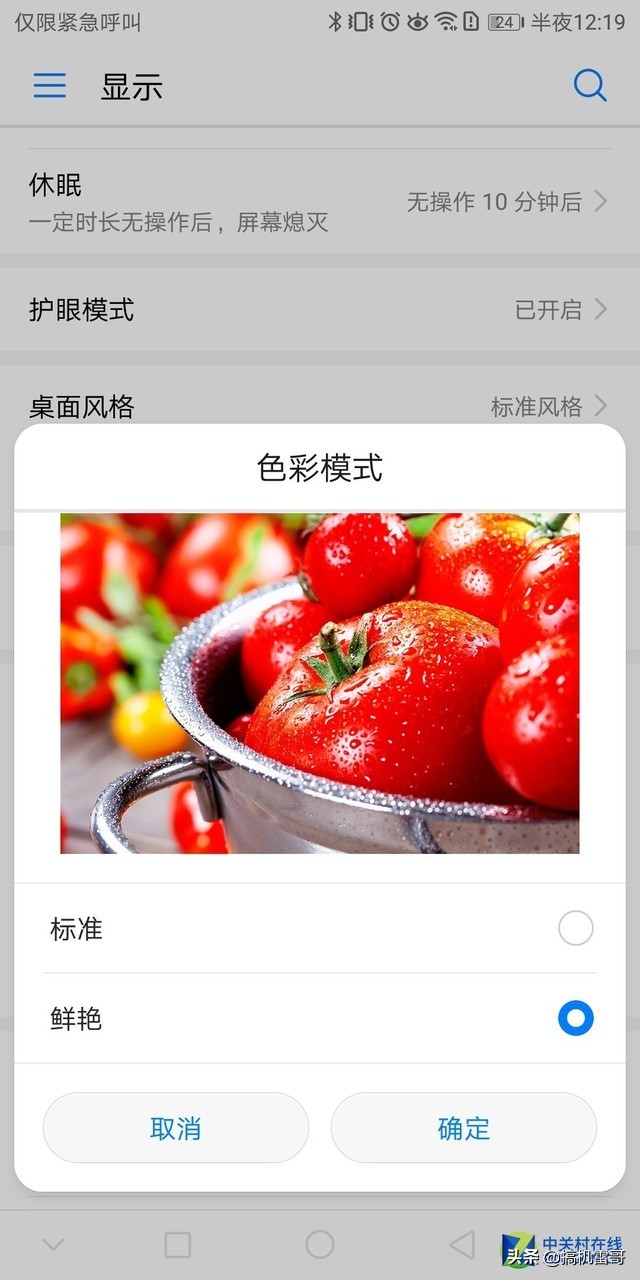Select the 标准 color mode option

click(575, 929)
